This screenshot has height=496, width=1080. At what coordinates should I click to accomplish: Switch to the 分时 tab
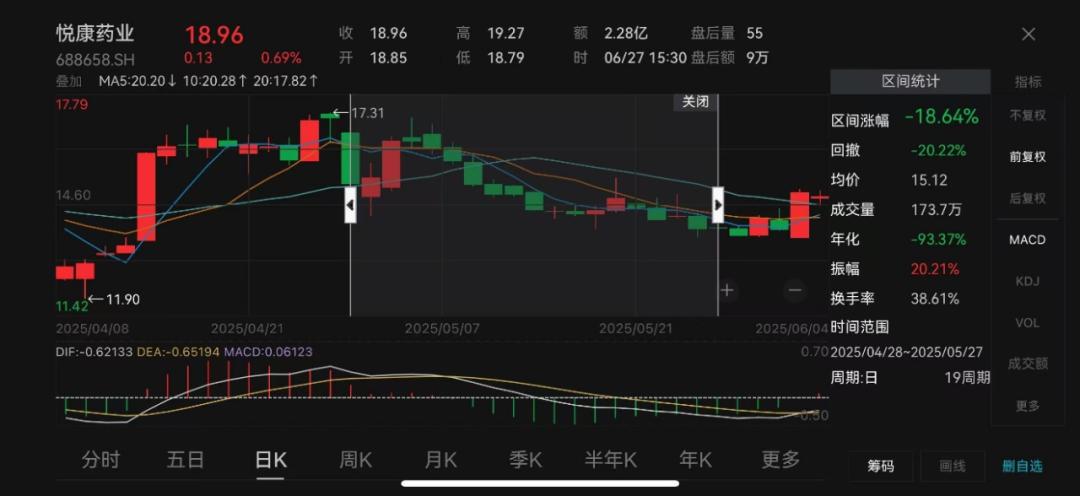[101, 460]
